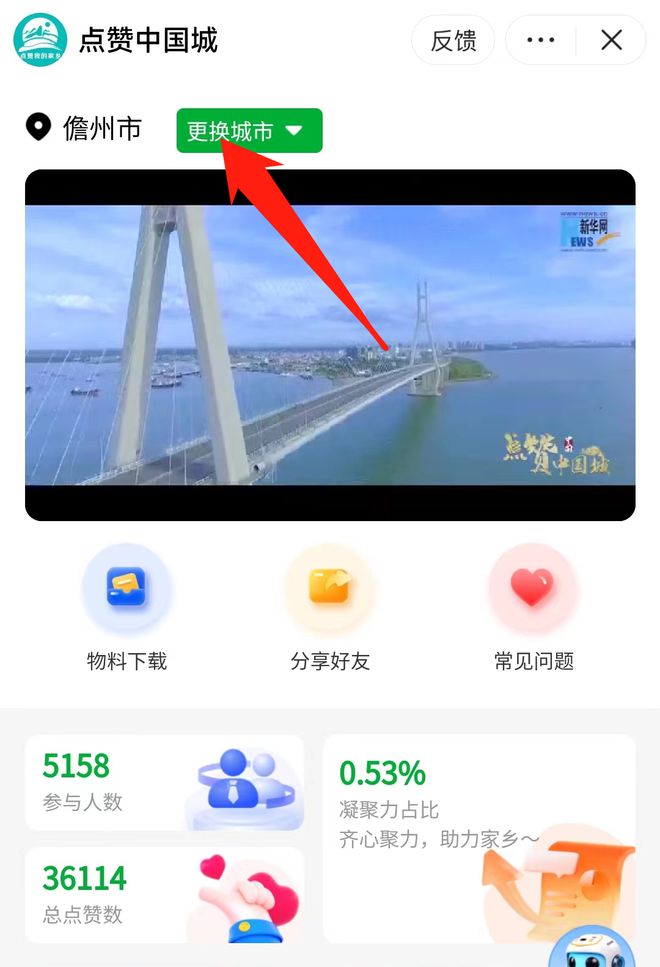Close the 点赞中国城 mini program
The width and height of the screenshot is (660, 967).
tap(611, 41)
